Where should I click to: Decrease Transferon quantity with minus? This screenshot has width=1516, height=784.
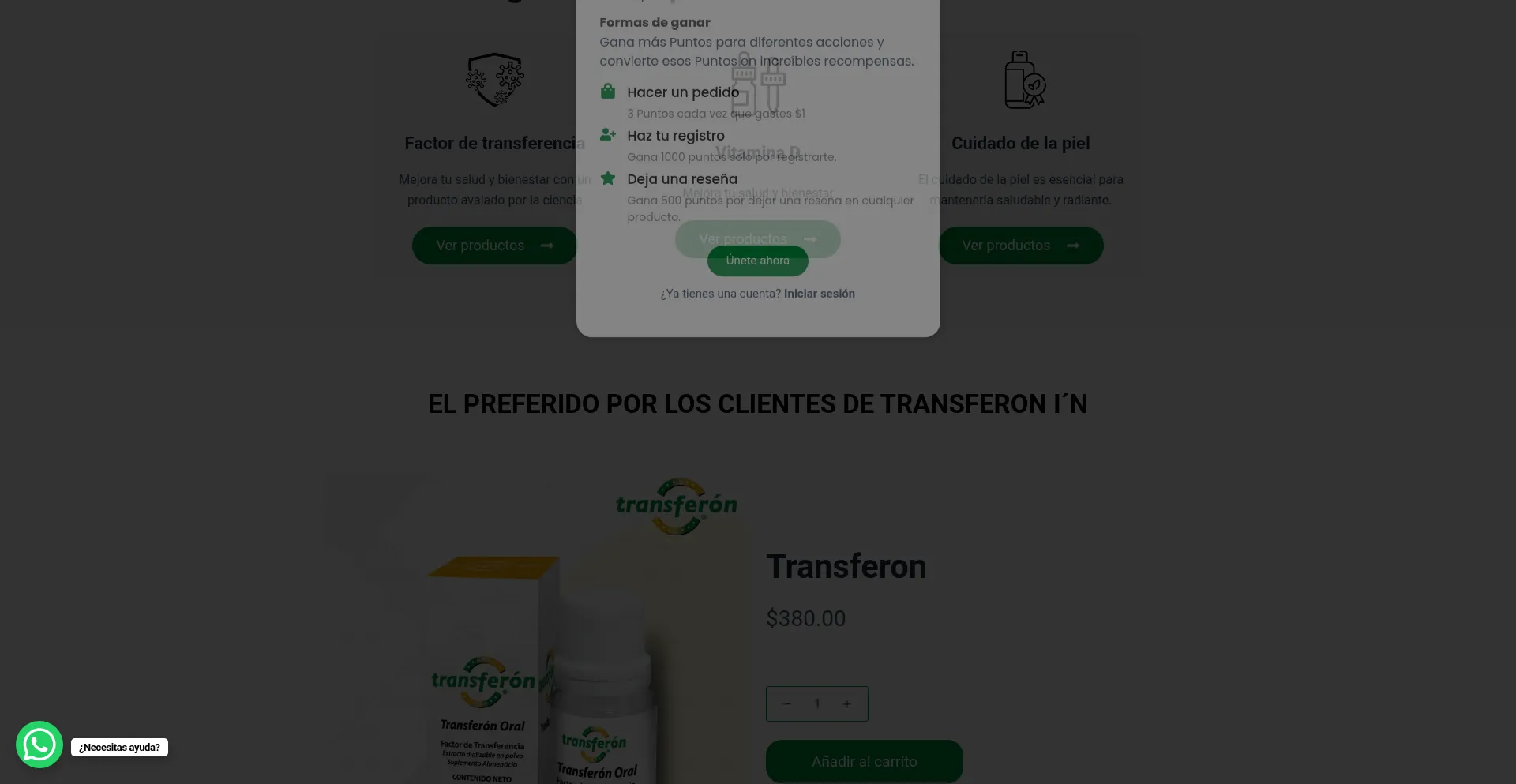tap(786, 703)
